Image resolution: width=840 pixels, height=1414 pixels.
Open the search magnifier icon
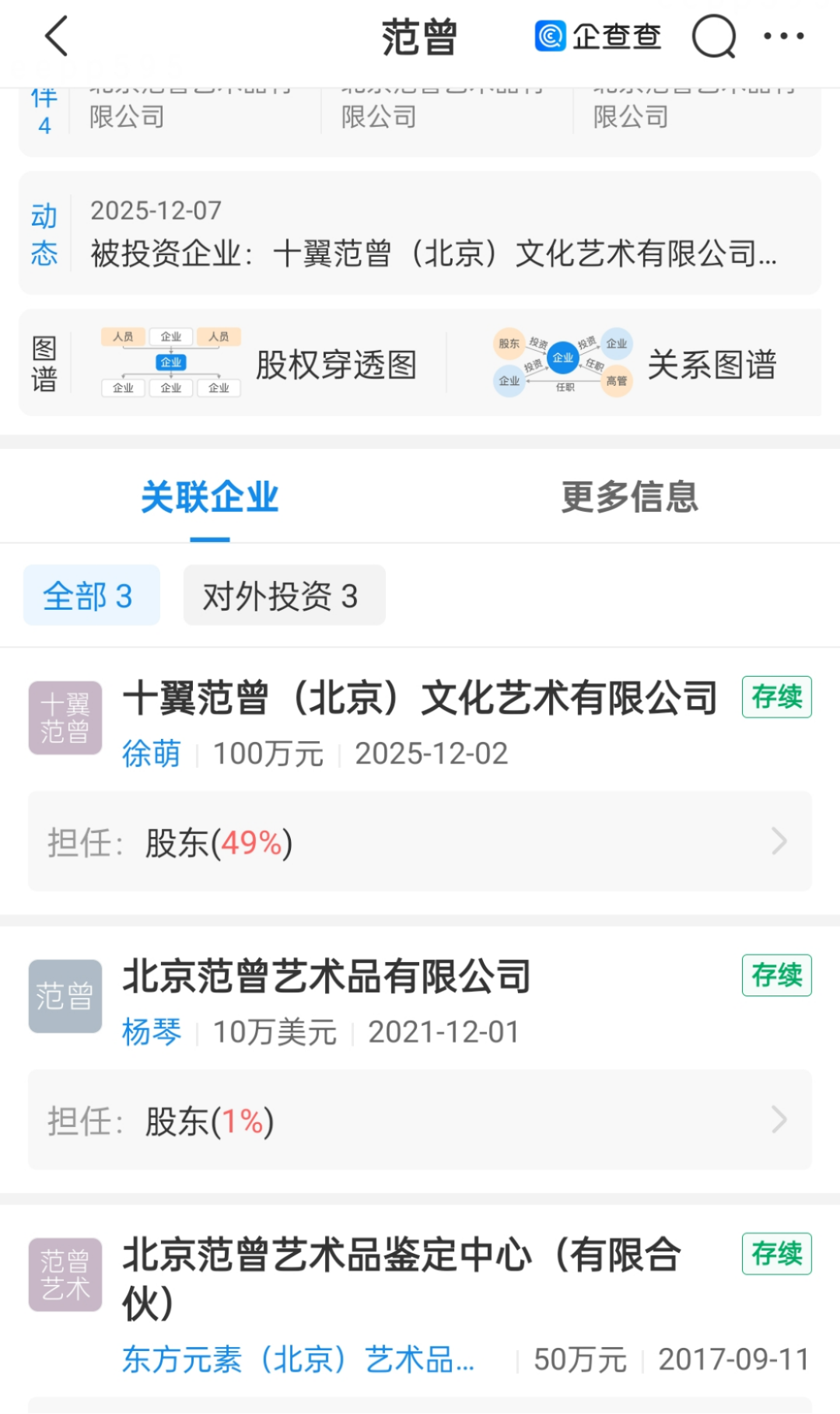point(713,37)
